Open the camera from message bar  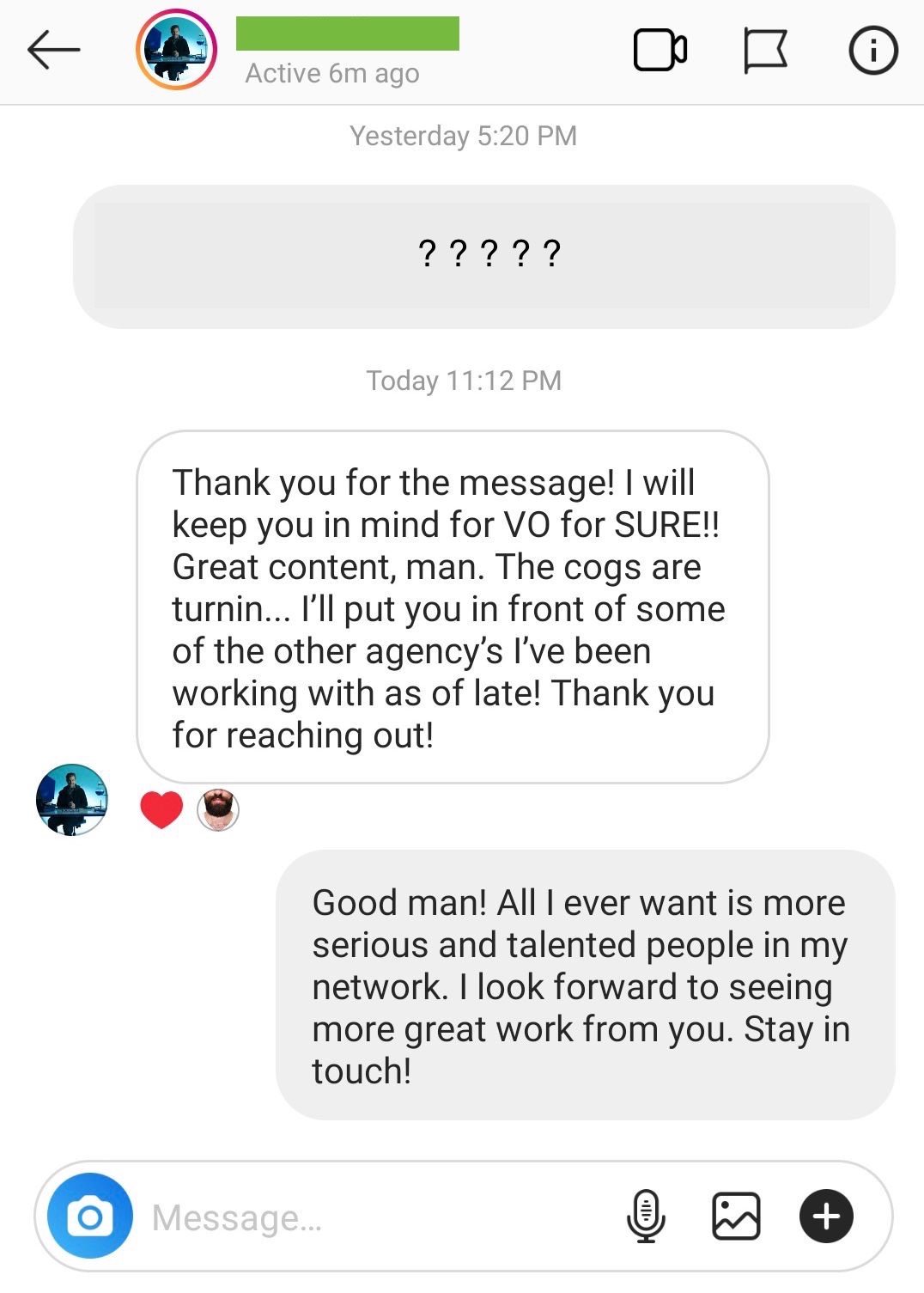(90, 1217)
